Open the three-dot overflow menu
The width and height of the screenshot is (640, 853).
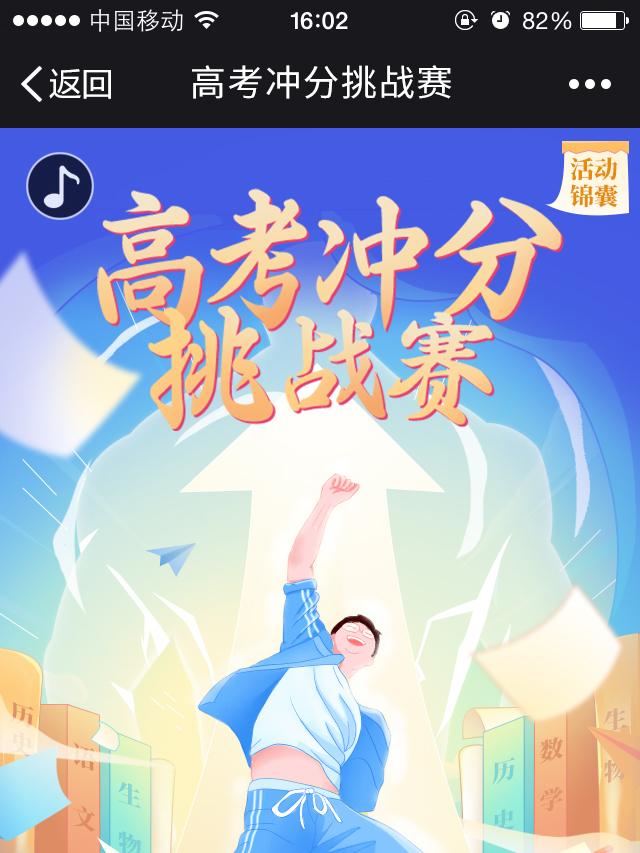(x=589, y=85)
